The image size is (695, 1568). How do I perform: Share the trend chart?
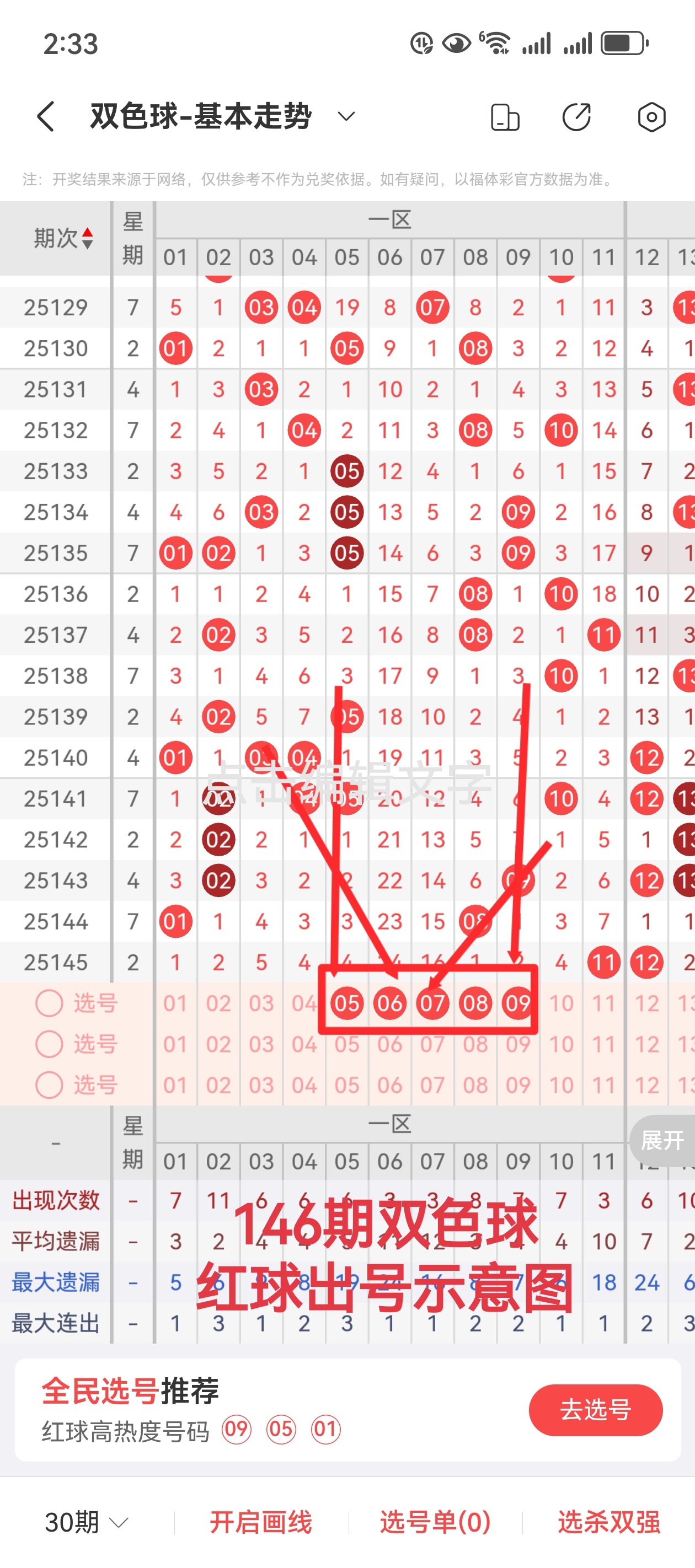(x=576, y=117)
